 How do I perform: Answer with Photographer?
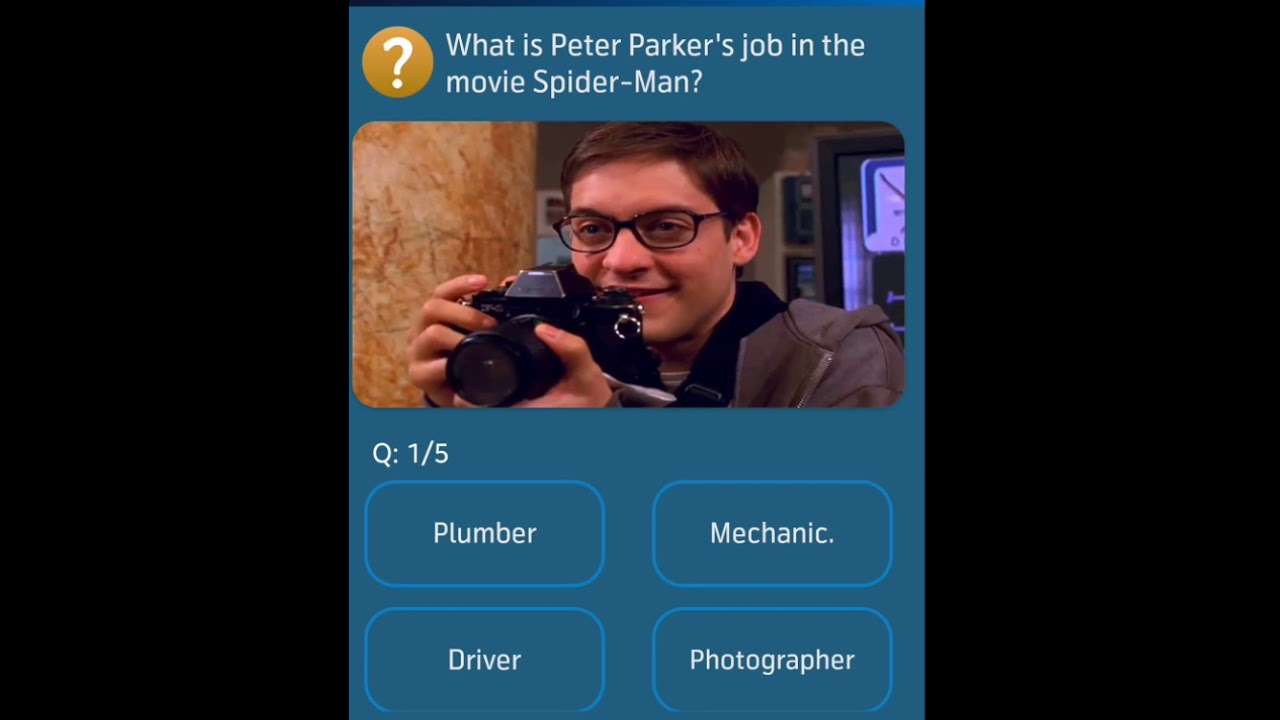click(771, 660)
